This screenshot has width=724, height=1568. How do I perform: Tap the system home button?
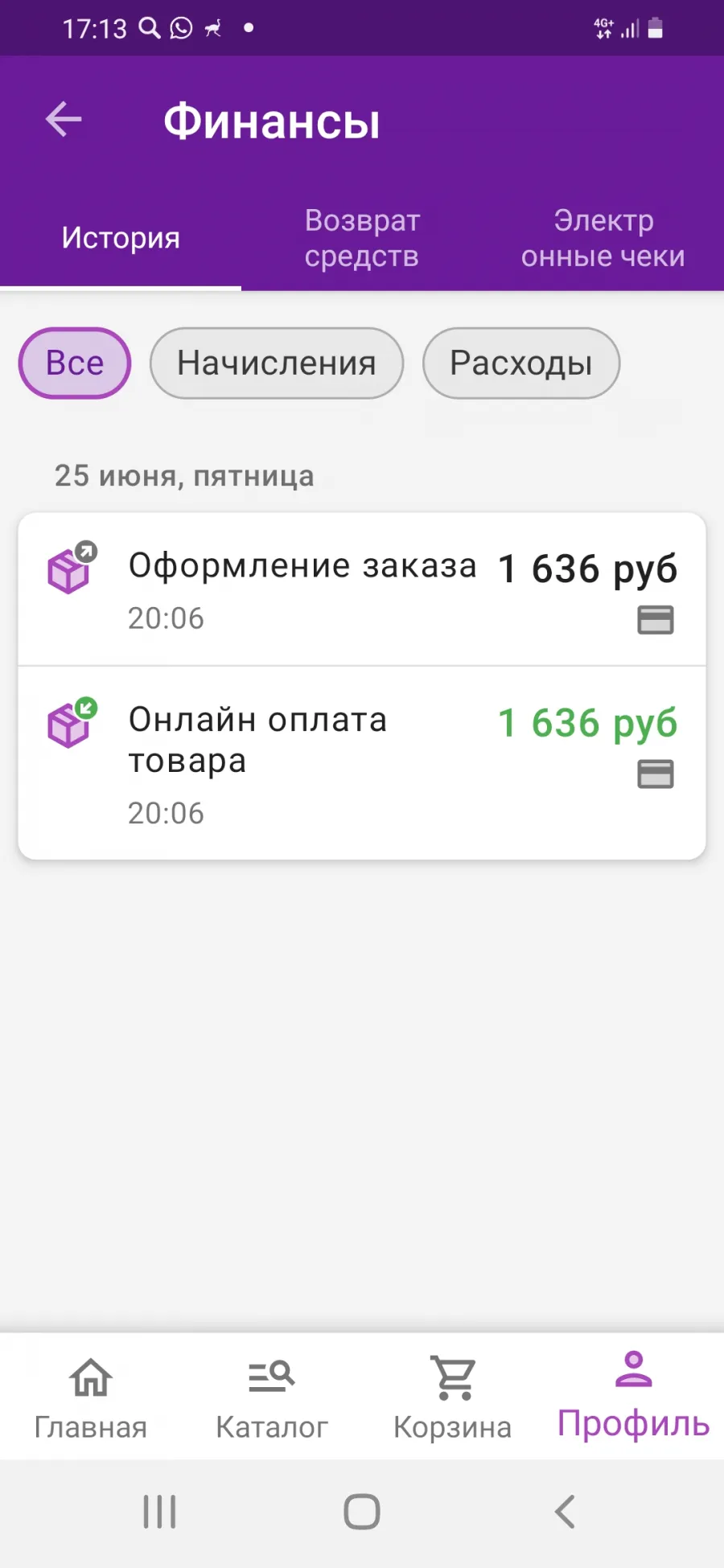point(362,1512)
